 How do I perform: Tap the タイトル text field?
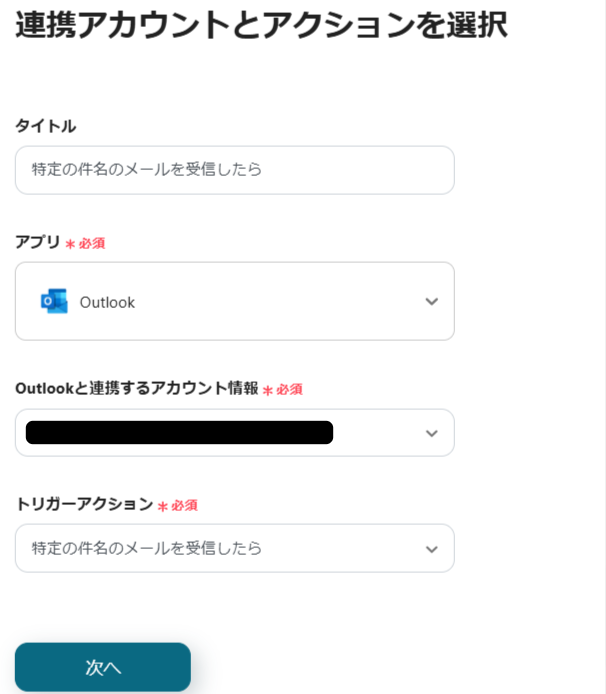pyautogui.click(x=234, y=170)
